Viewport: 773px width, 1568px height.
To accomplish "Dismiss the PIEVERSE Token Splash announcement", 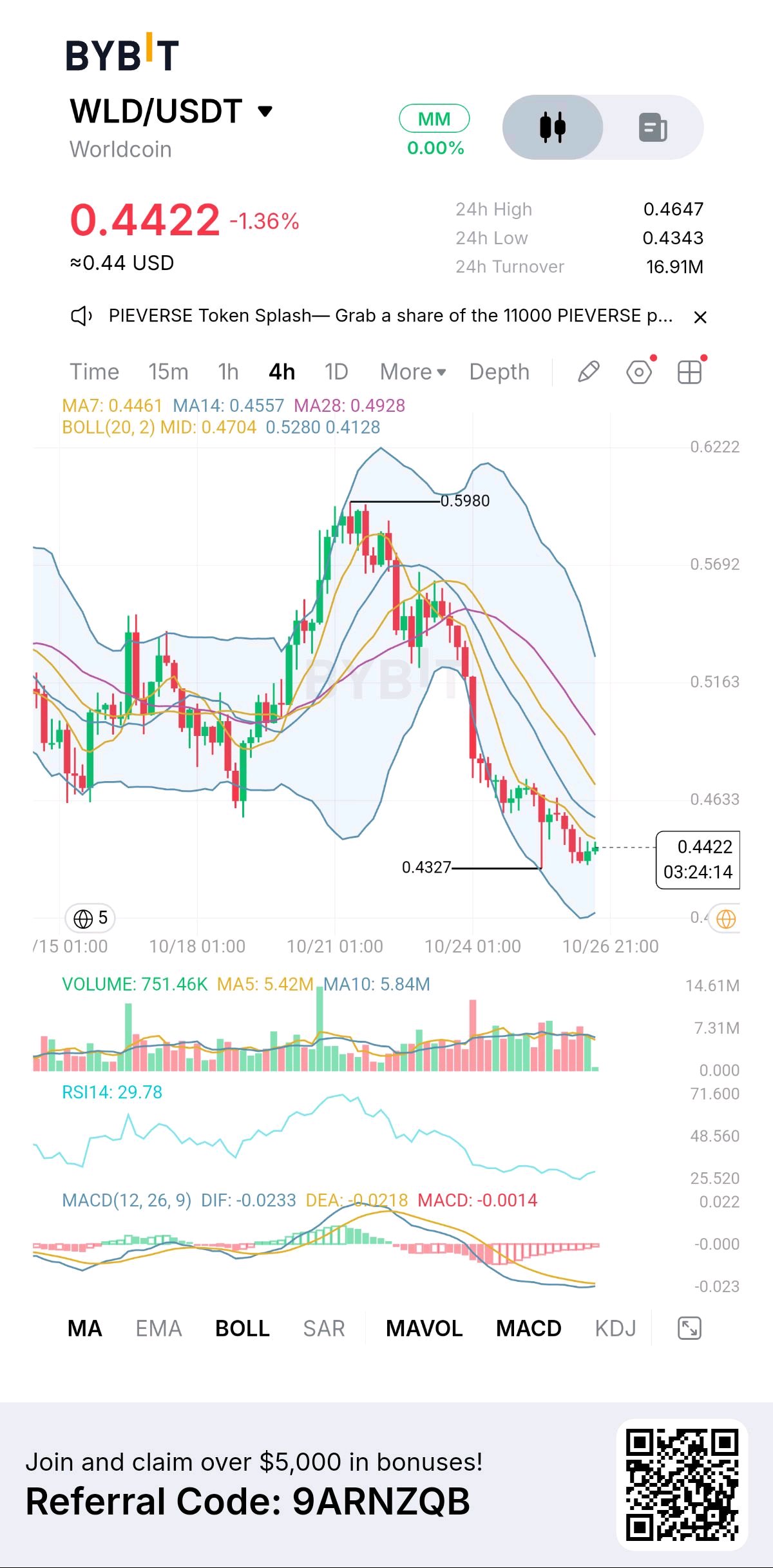I will (700, 317).
